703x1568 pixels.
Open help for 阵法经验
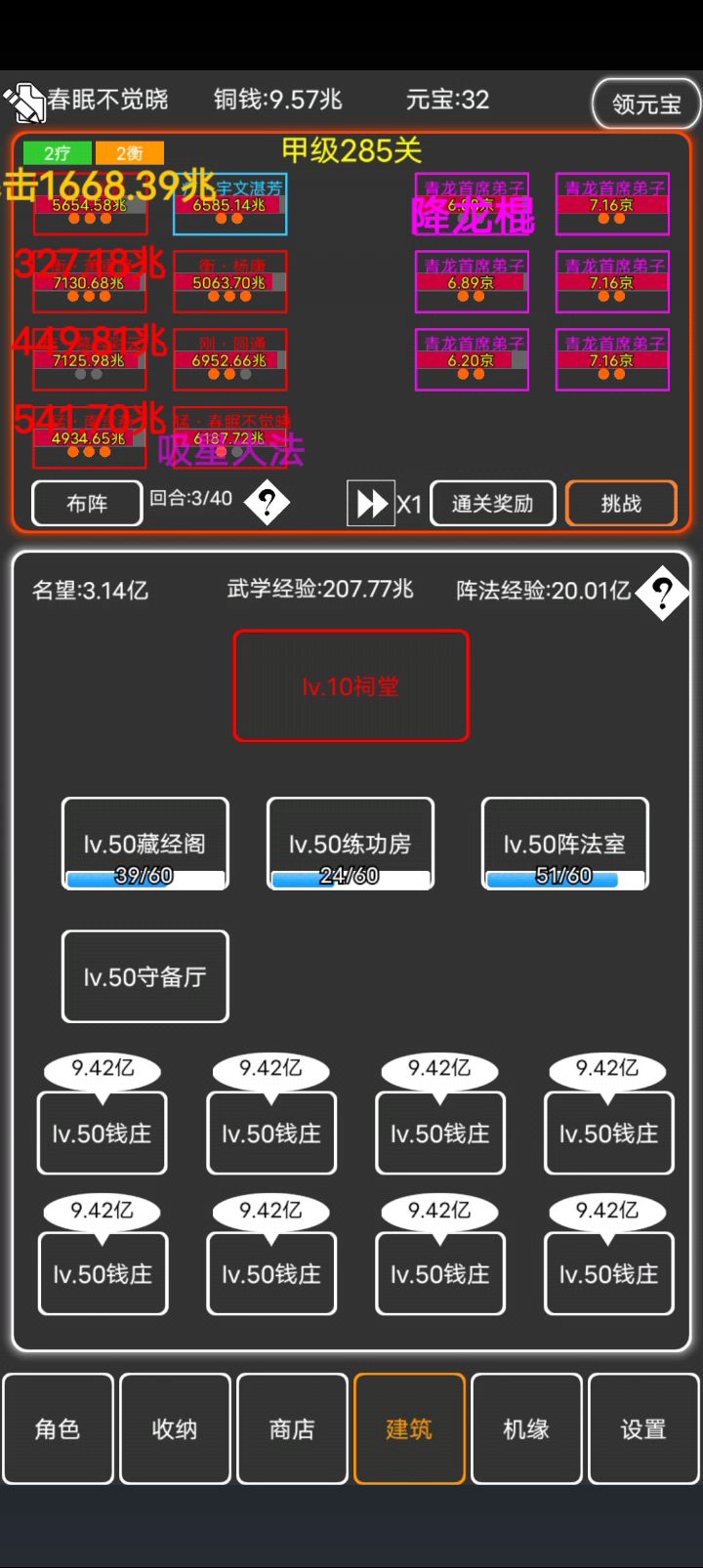coord(662,592)
